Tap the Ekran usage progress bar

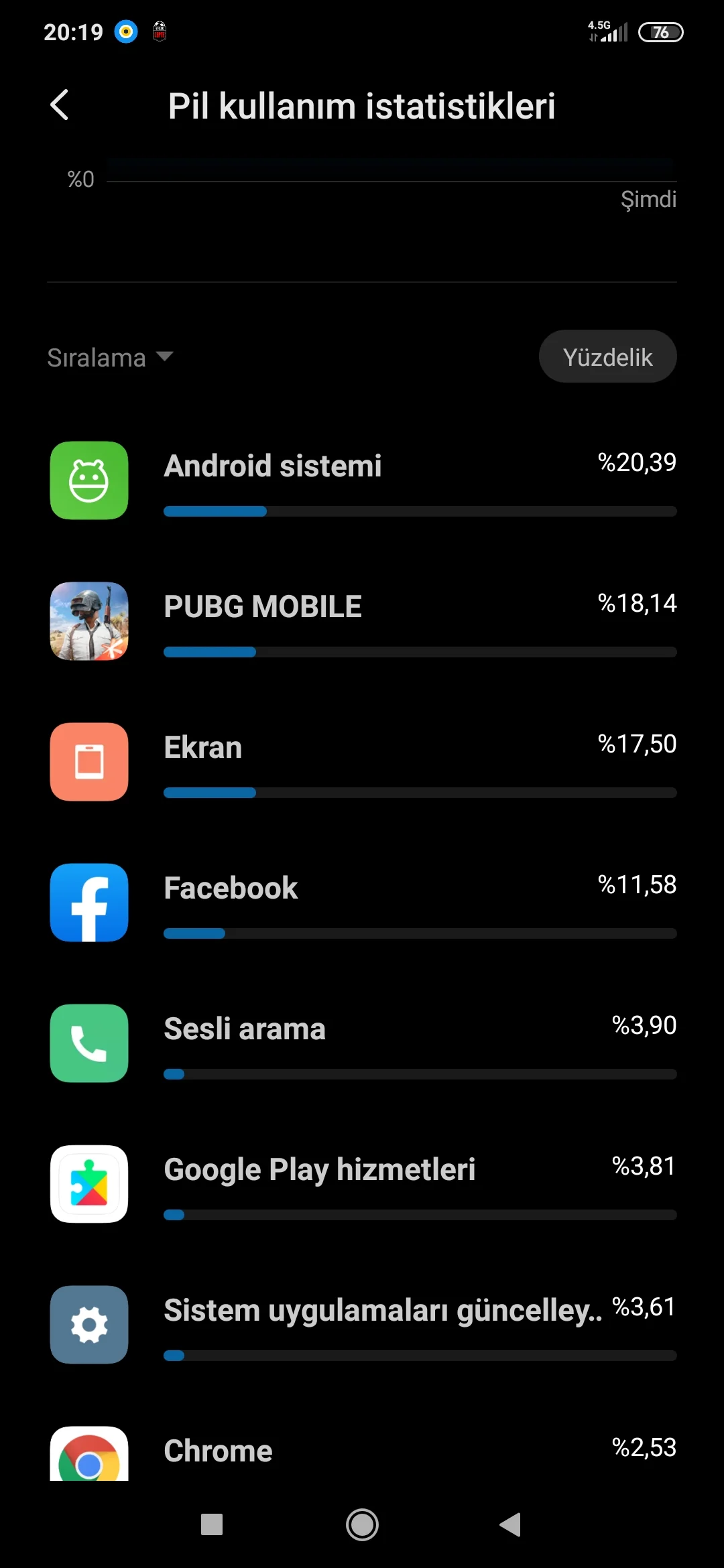[x=419, y=793]
